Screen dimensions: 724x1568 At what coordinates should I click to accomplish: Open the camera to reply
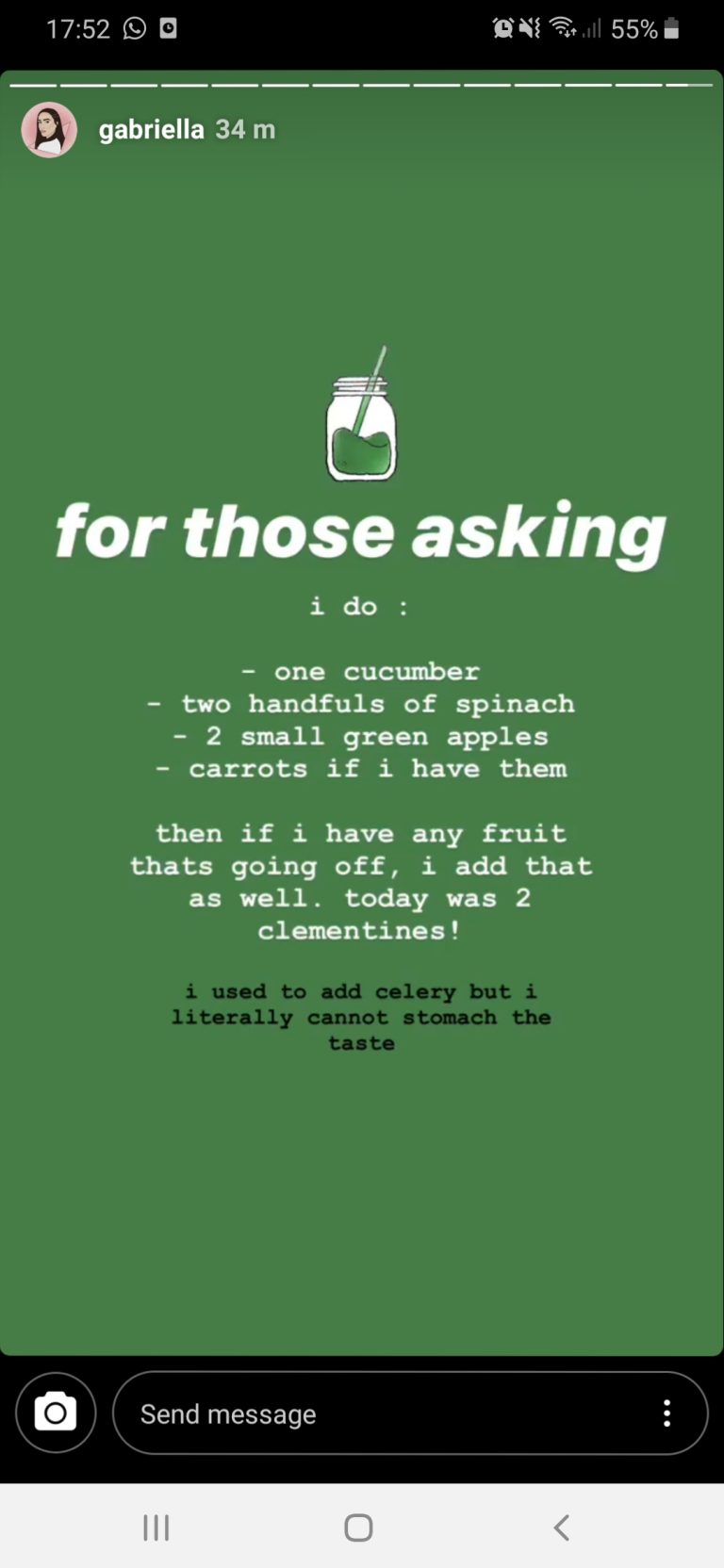[56, 1413]
